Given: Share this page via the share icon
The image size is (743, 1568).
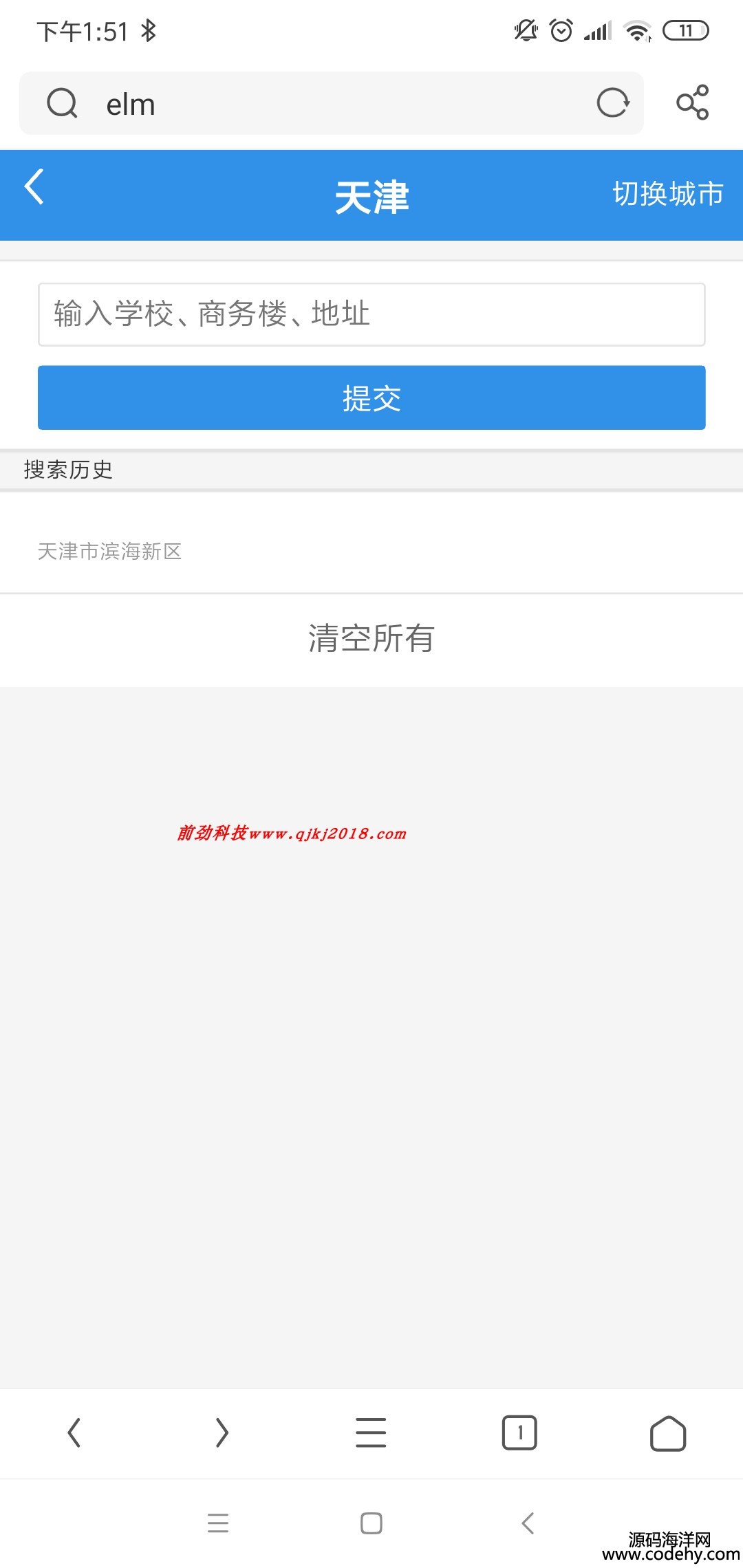Looking at the screenshot, I should point(692,103).
